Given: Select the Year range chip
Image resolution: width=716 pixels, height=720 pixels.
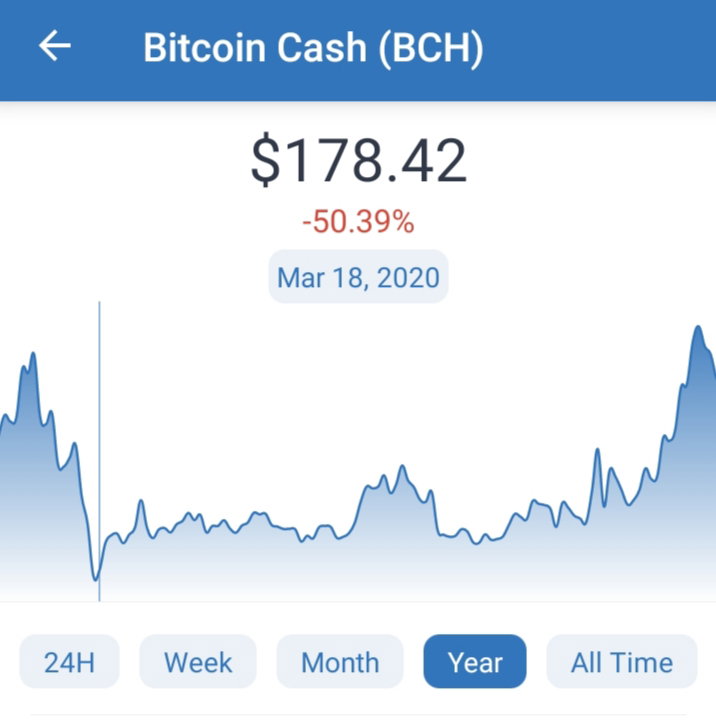Looking at the screenshot, I should click(475, 662).
